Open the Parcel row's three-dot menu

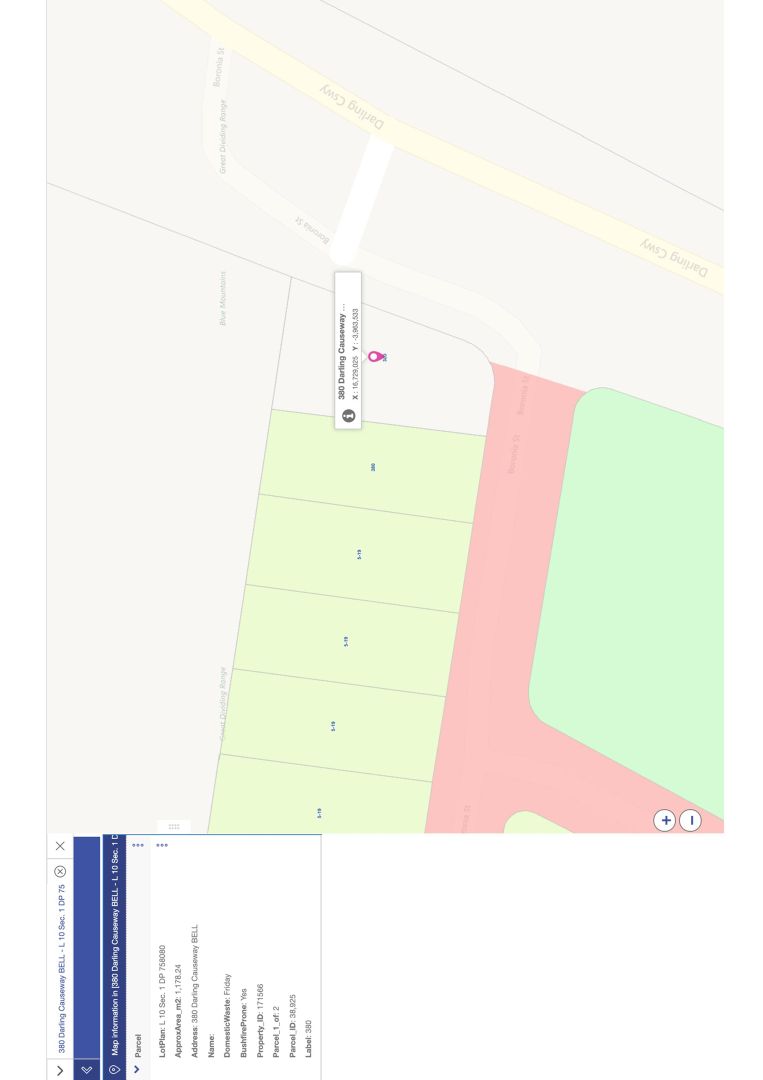tap(137, 846)
